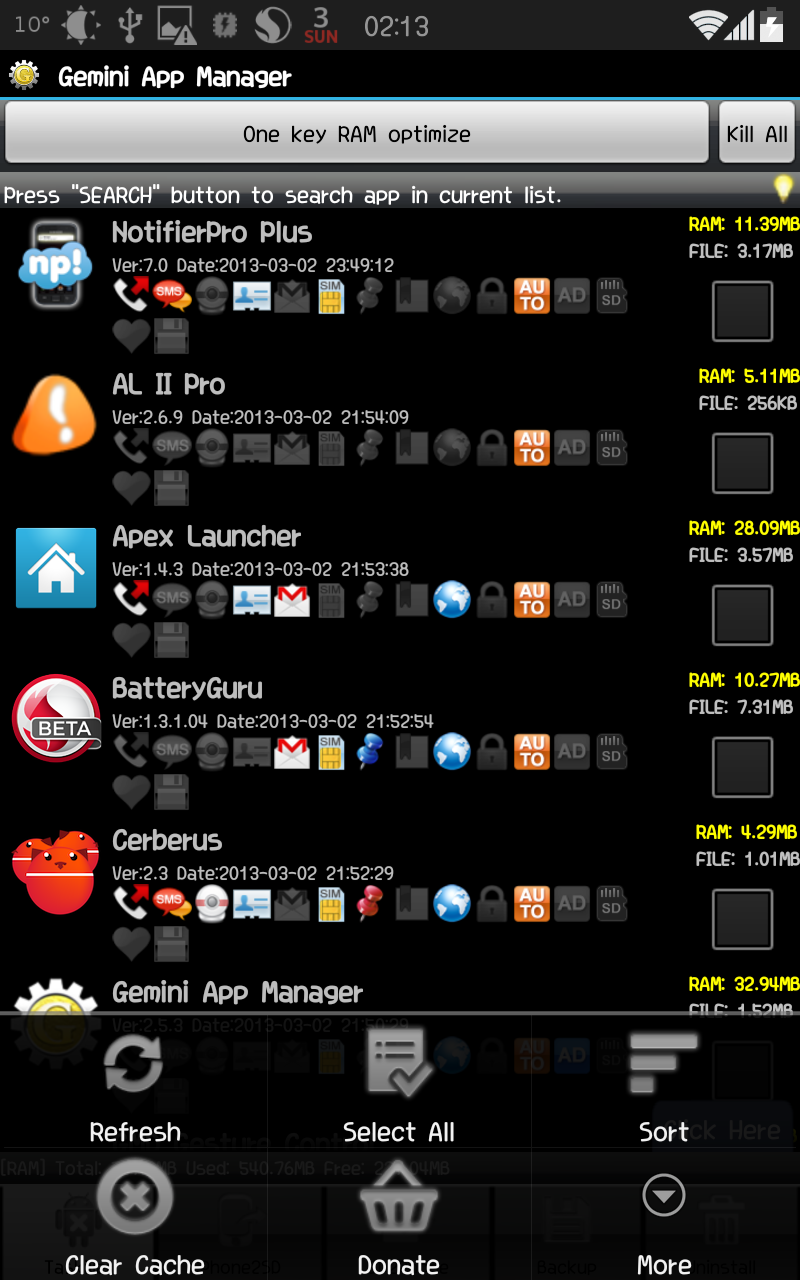Kill all running apps
This screenshot has width=800, height=1280.
(x=757, y=133)
